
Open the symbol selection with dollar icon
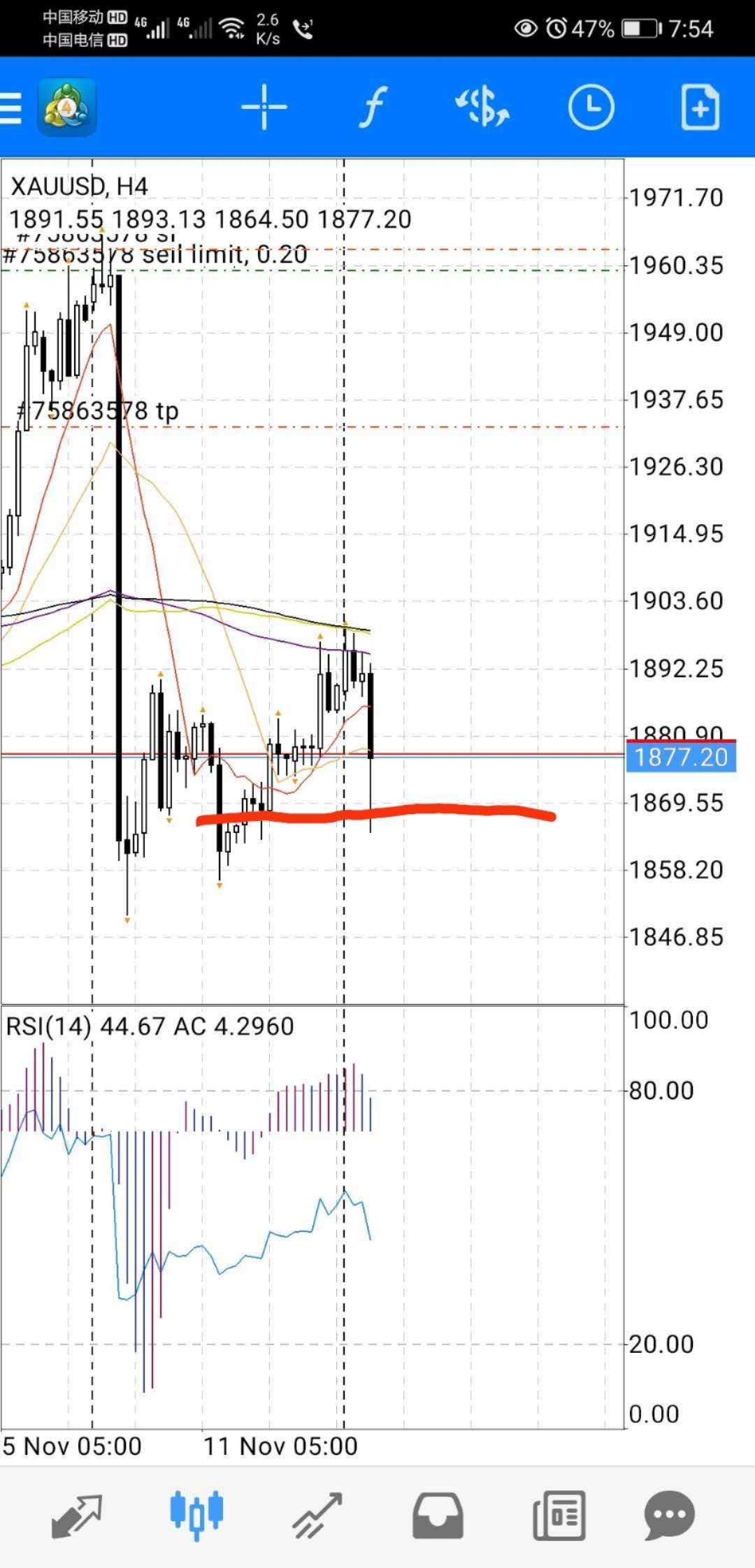coord(482,108)
